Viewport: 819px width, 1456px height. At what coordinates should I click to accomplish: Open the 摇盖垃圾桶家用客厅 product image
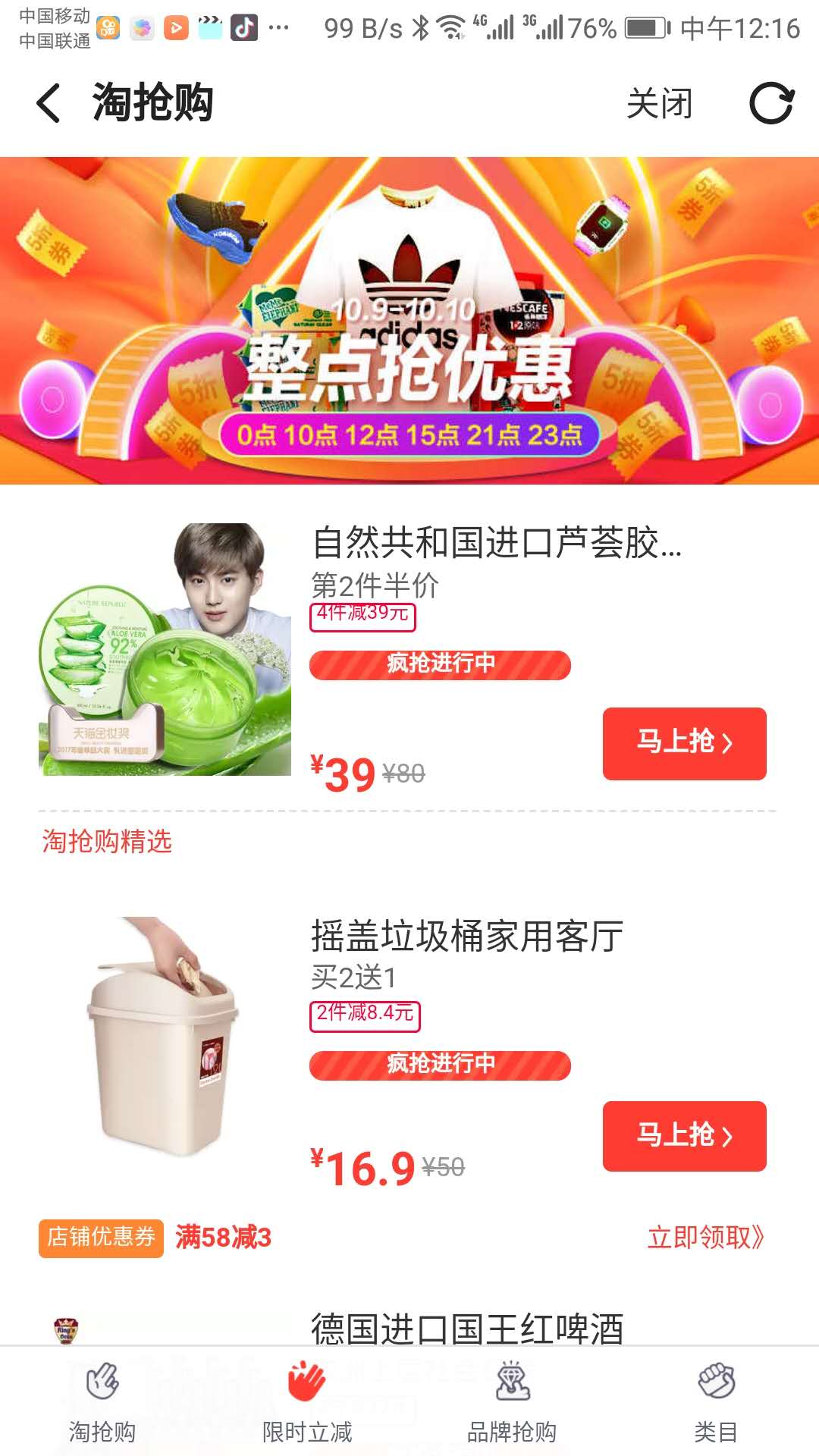point(165,1039)
